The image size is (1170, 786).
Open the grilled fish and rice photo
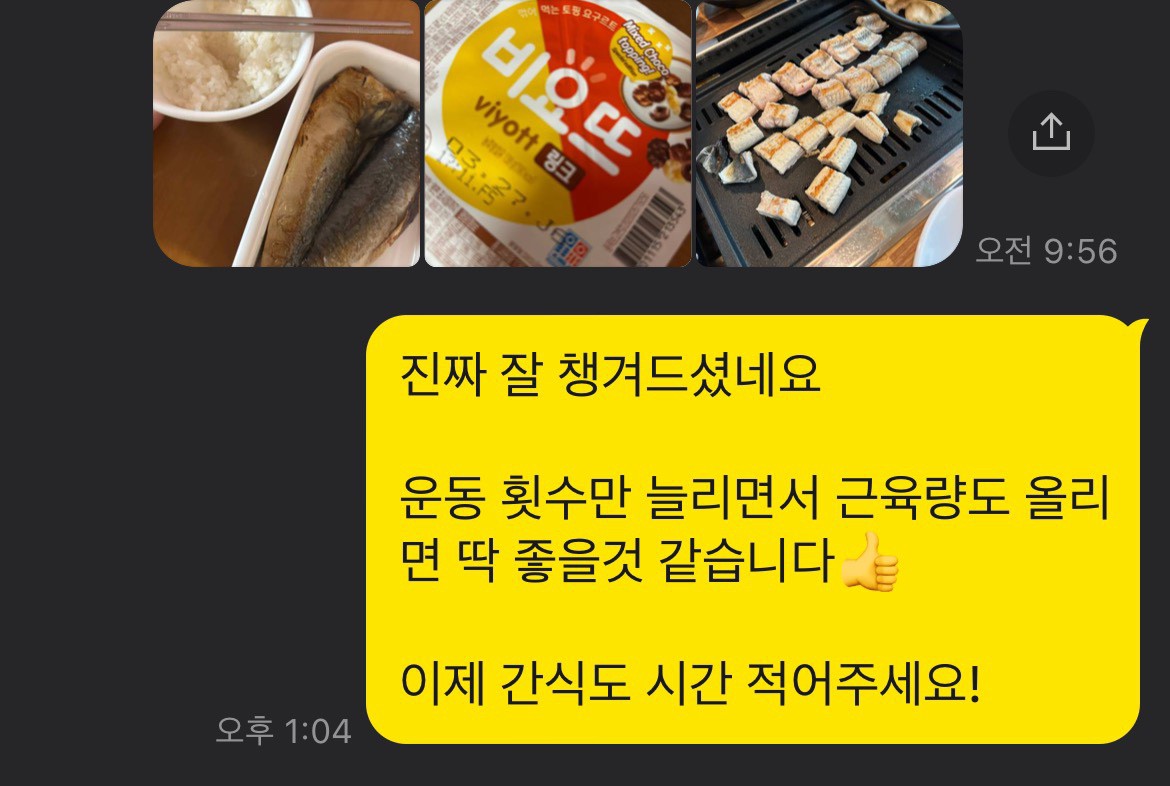[x=286, y=133]
